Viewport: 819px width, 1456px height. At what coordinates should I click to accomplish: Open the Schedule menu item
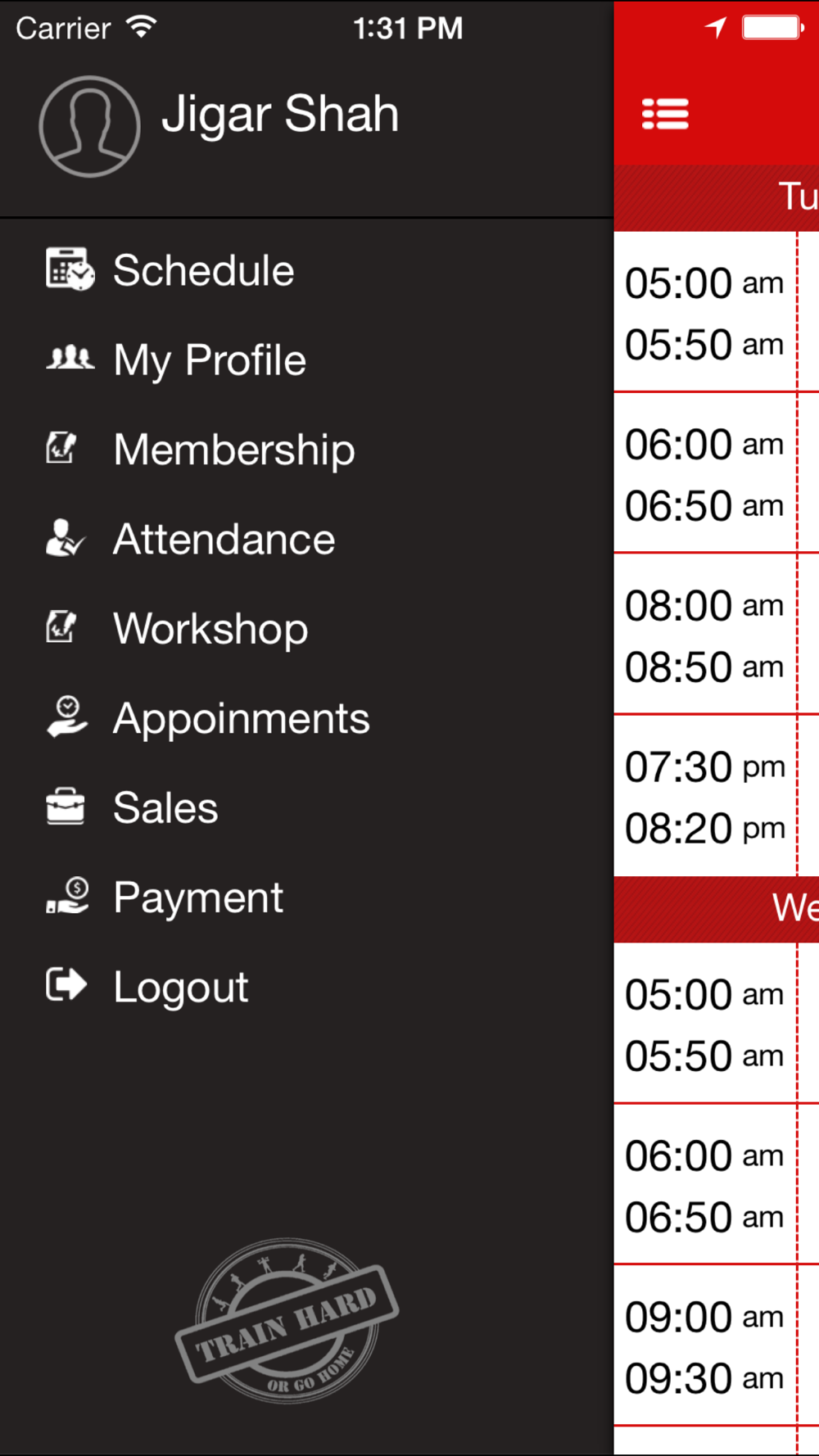point(306,270)
